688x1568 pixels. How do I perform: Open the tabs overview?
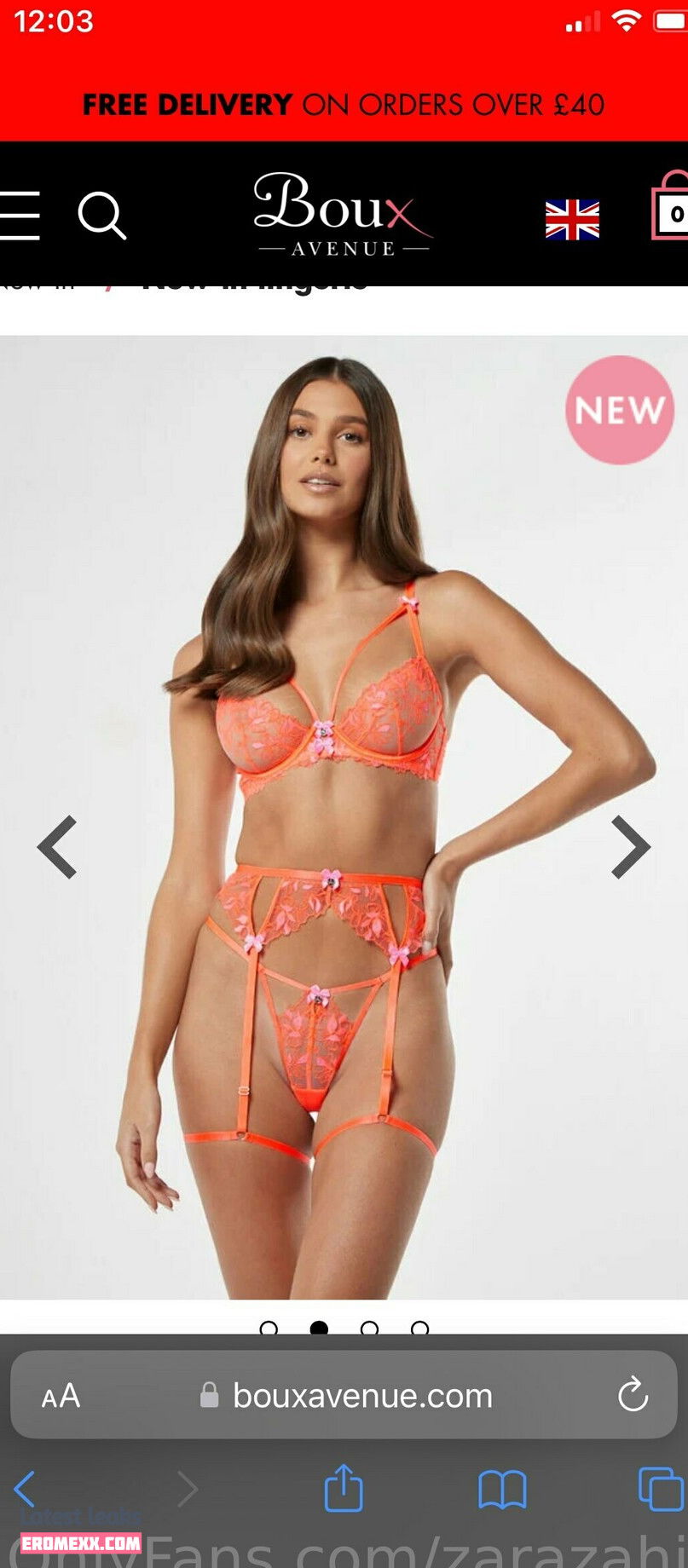coord(661,1489)
